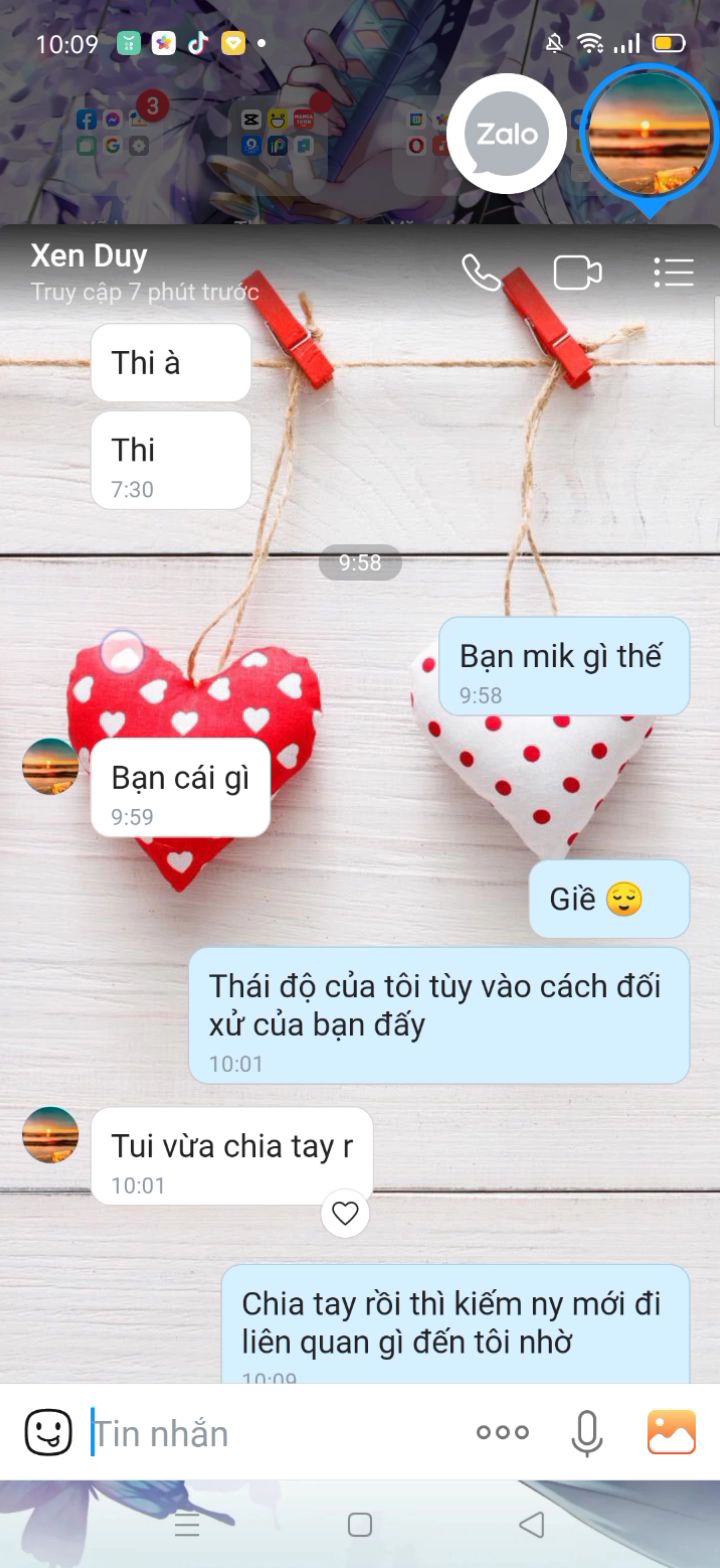Viewport: 720px width, 1568px height.
Task: Open more attachment options
Action: (x=502, y=1433)
